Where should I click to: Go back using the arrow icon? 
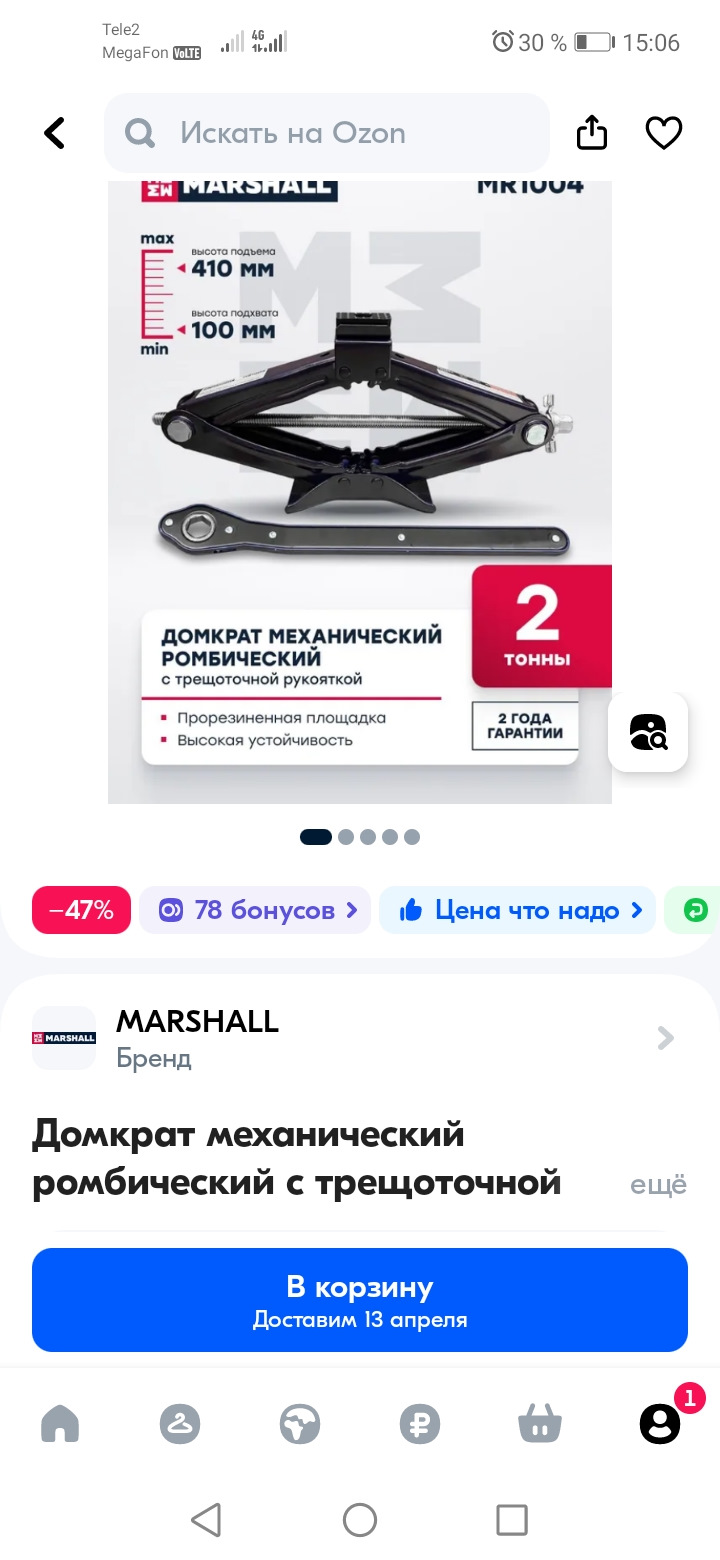(x=54, y=132)
